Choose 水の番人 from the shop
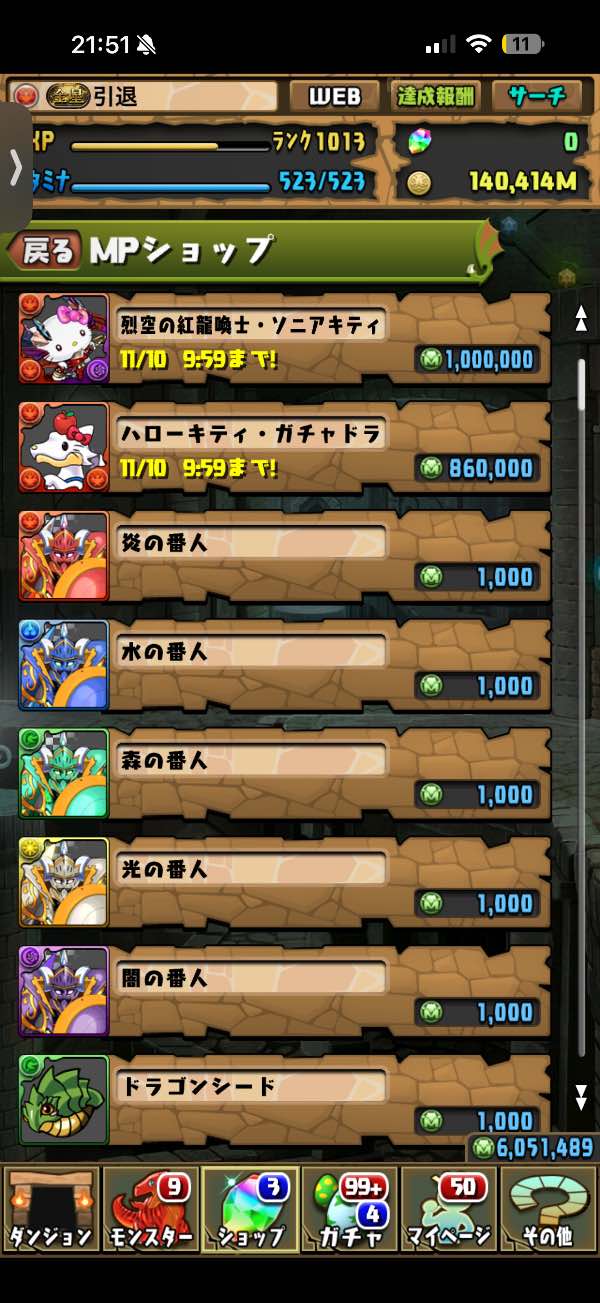This screenshot has width=600, height=1303. point(285,665)
